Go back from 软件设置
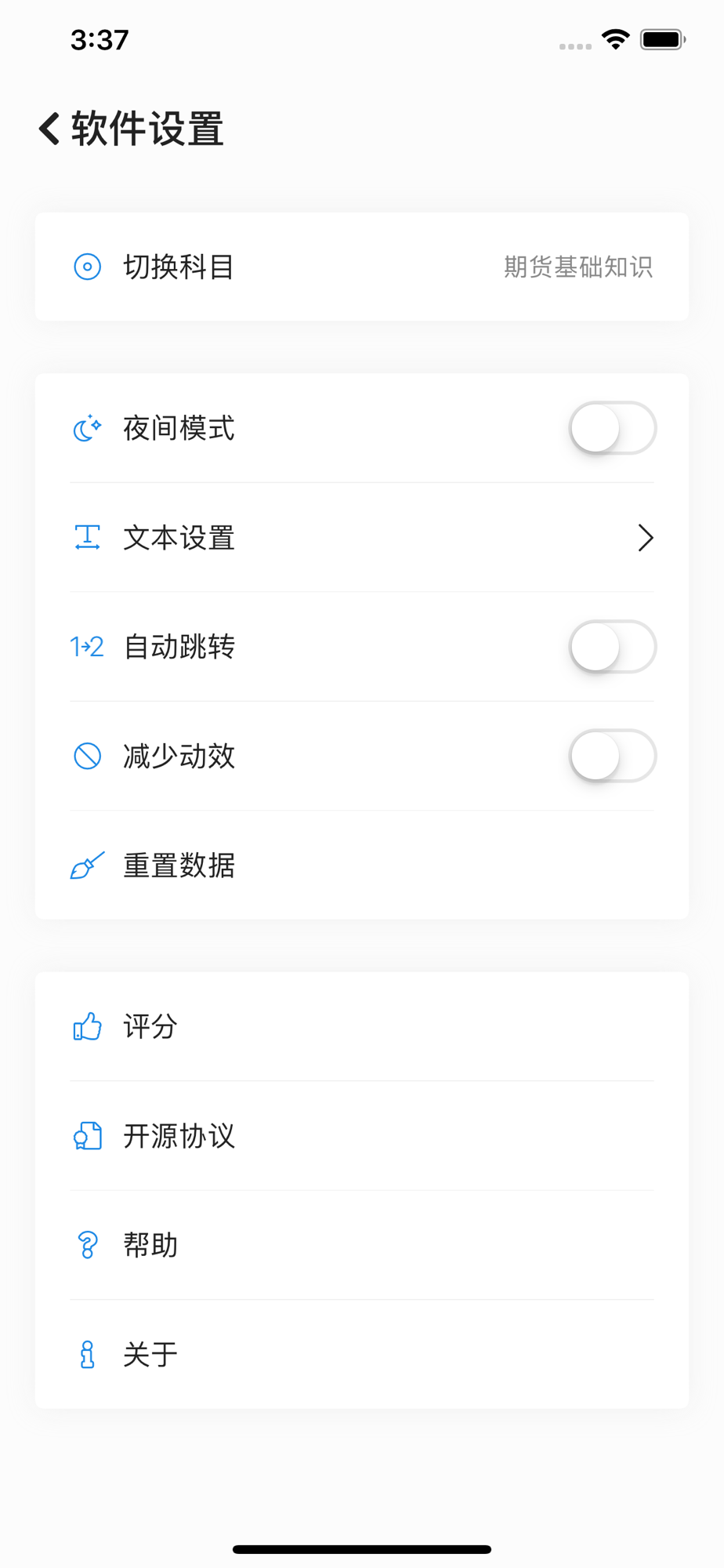The height and width of the screenshot is (1568, 724). (x=49, y=129)
